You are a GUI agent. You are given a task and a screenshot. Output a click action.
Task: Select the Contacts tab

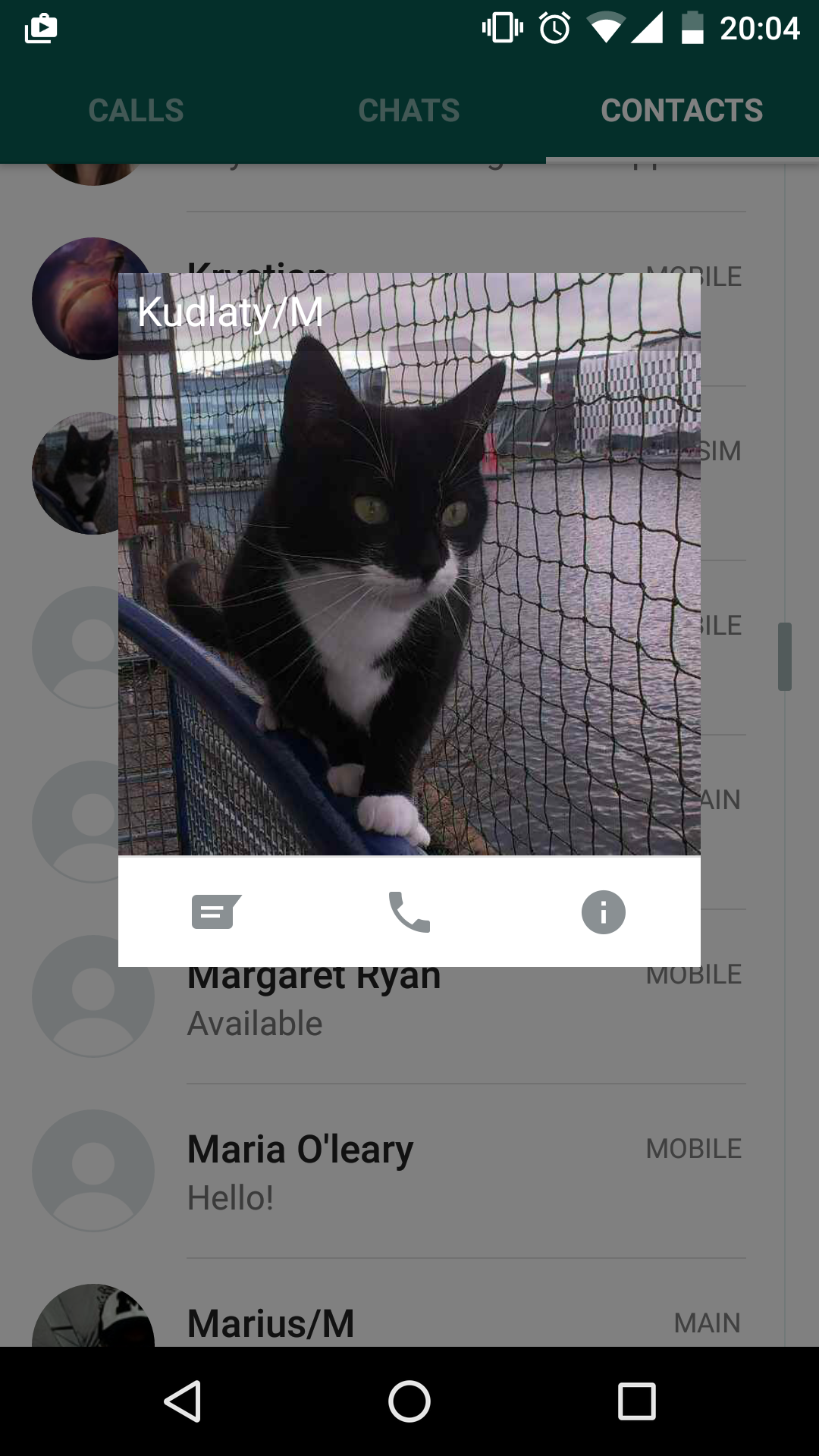point(682,111)
